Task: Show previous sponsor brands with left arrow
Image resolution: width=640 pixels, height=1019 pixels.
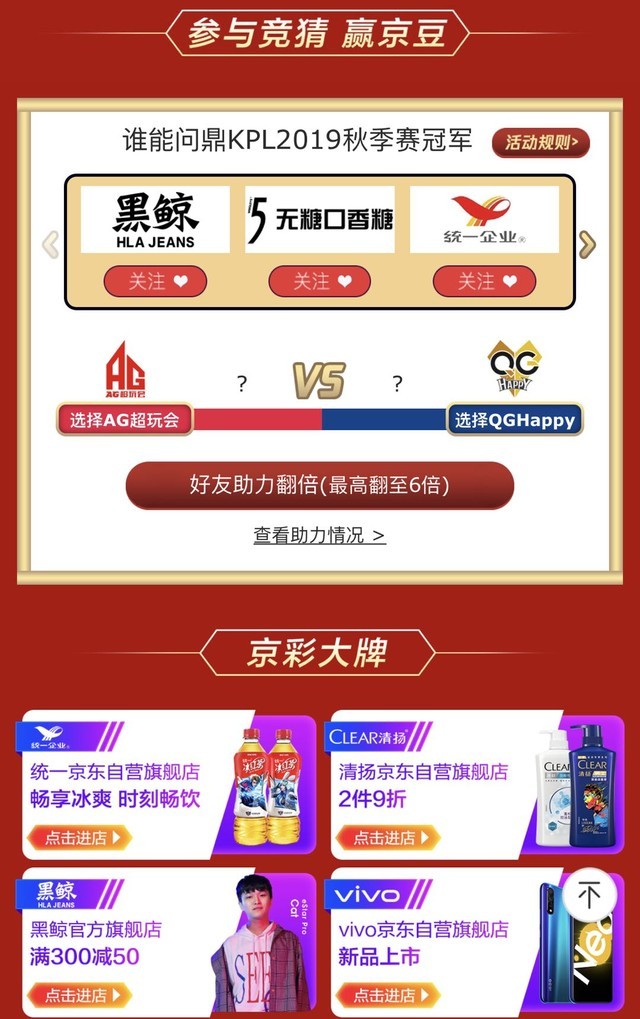Action: [50, 244]
